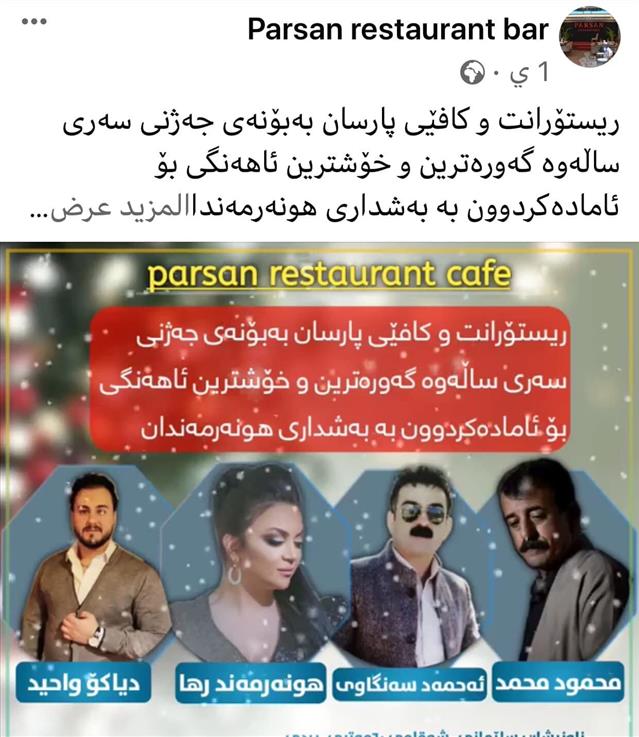
Task: Open the post's three-dot overflow menu
Action: pyautogui.click(x=33, y=21)
